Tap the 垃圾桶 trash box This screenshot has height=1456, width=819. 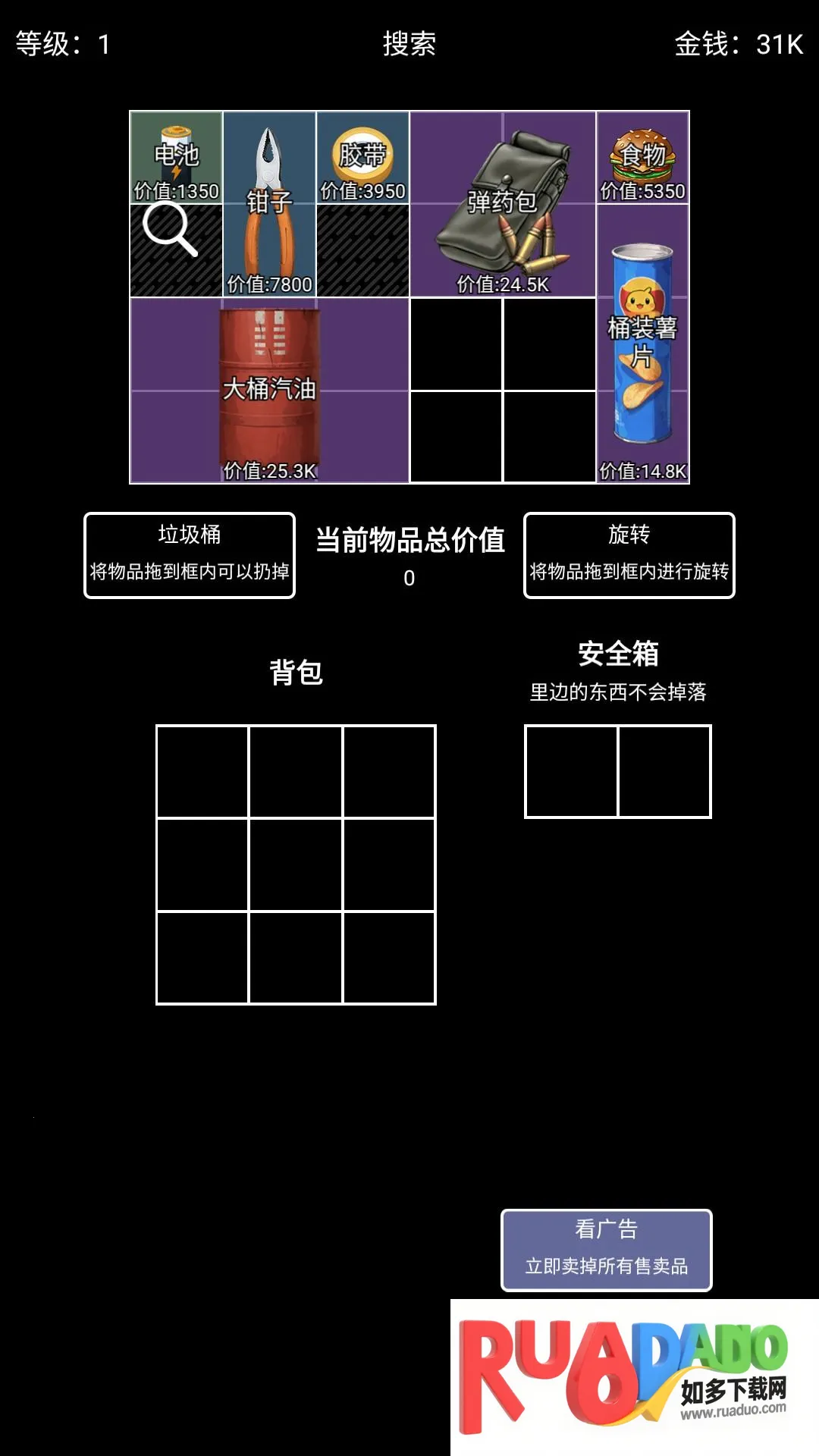(190, 555)
